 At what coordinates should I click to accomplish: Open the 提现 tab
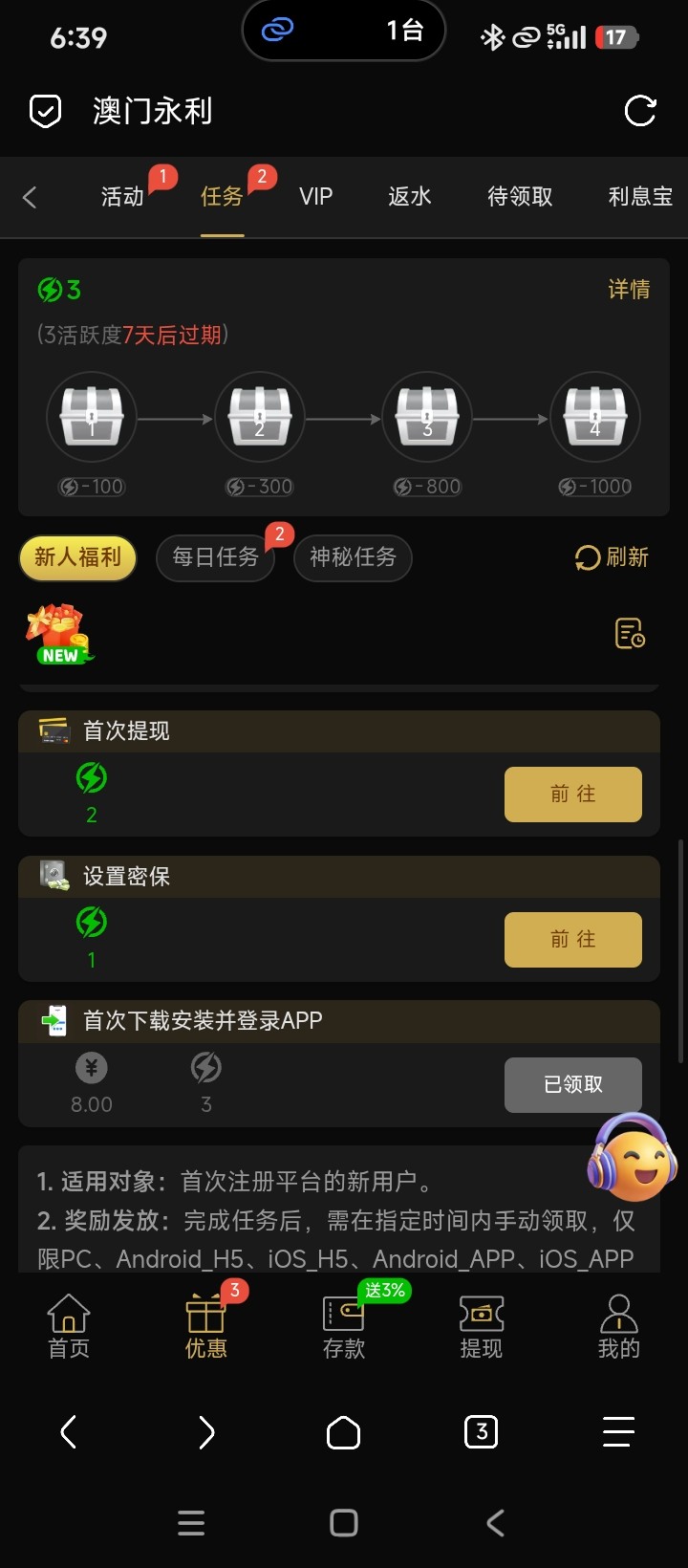coord(481,1326)
